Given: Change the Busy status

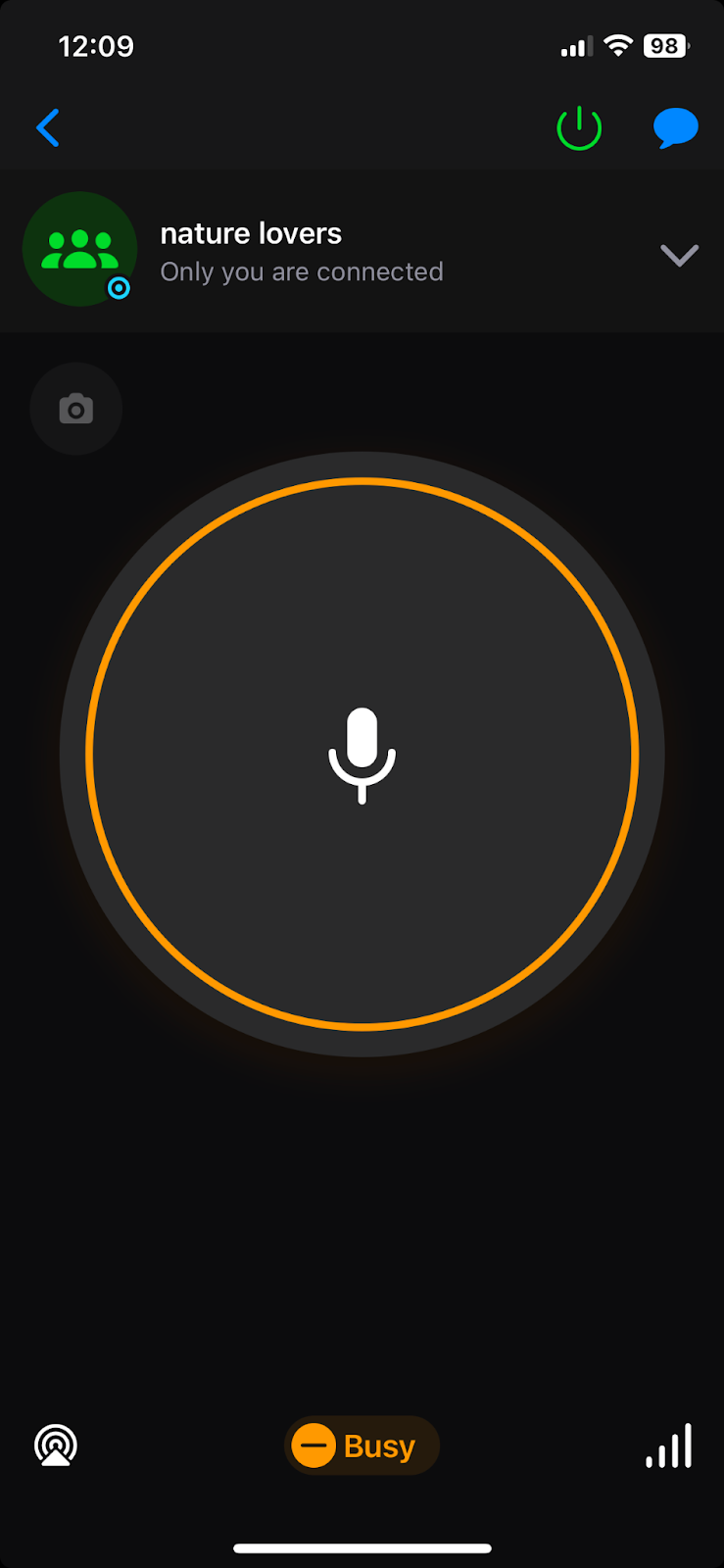Looking at the screenshot, I should (362, 1445).
